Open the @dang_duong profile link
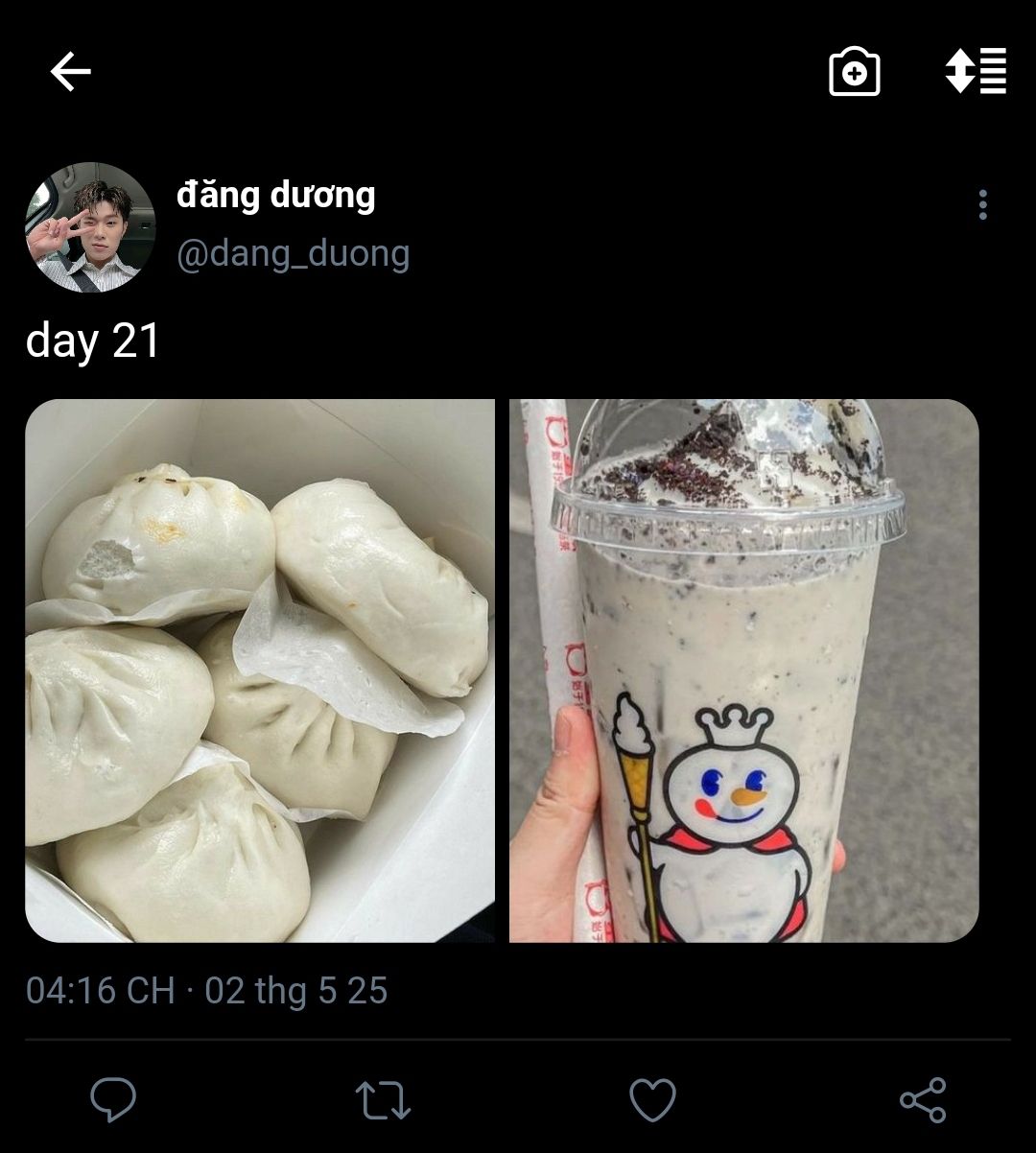The width and height of the screenshot is (1036, 1153). [x=293, y=254]
